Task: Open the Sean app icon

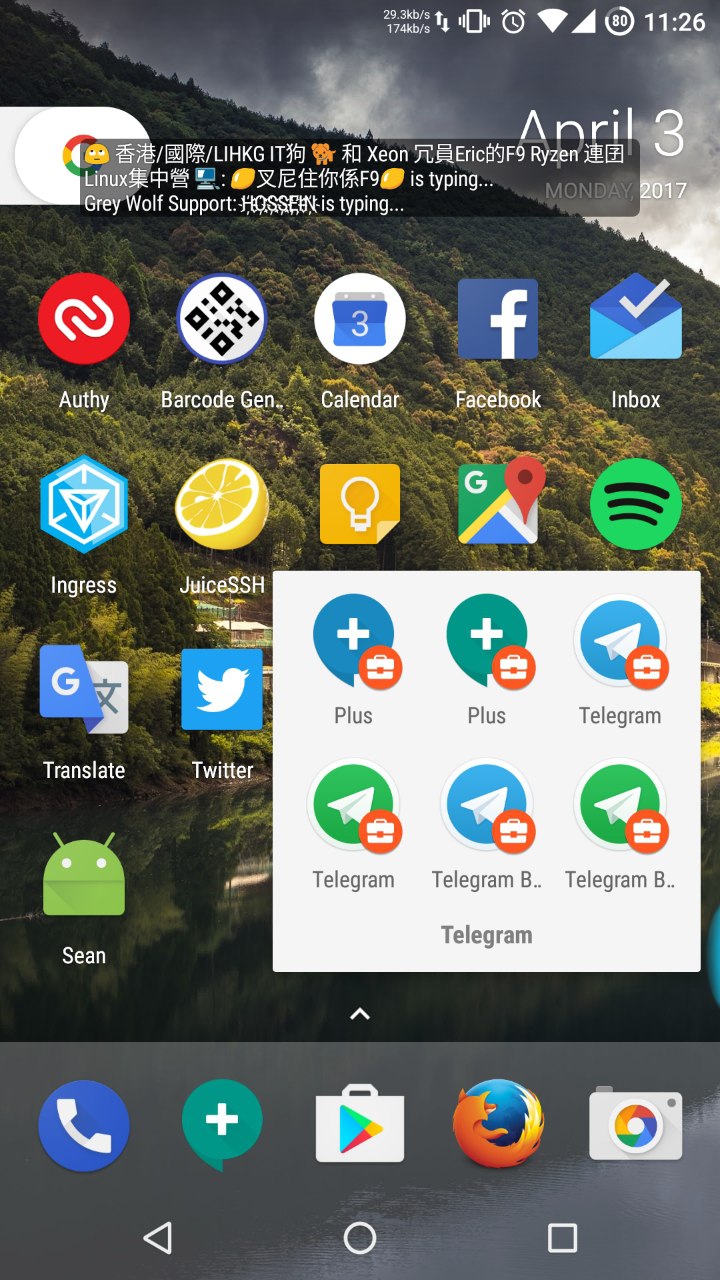Action: [84, 876]
